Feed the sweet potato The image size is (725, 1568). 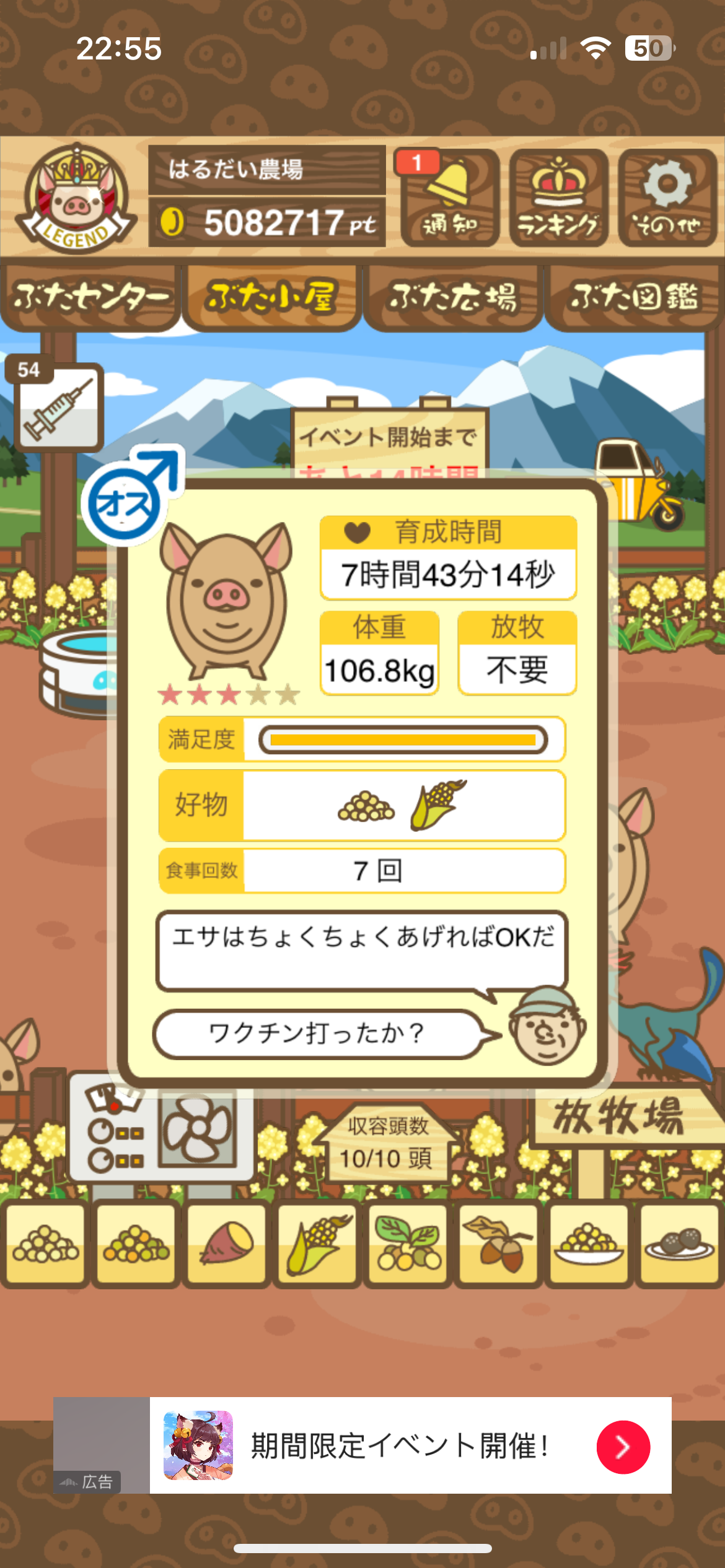pyautogui.click(x=226, y=1243)
